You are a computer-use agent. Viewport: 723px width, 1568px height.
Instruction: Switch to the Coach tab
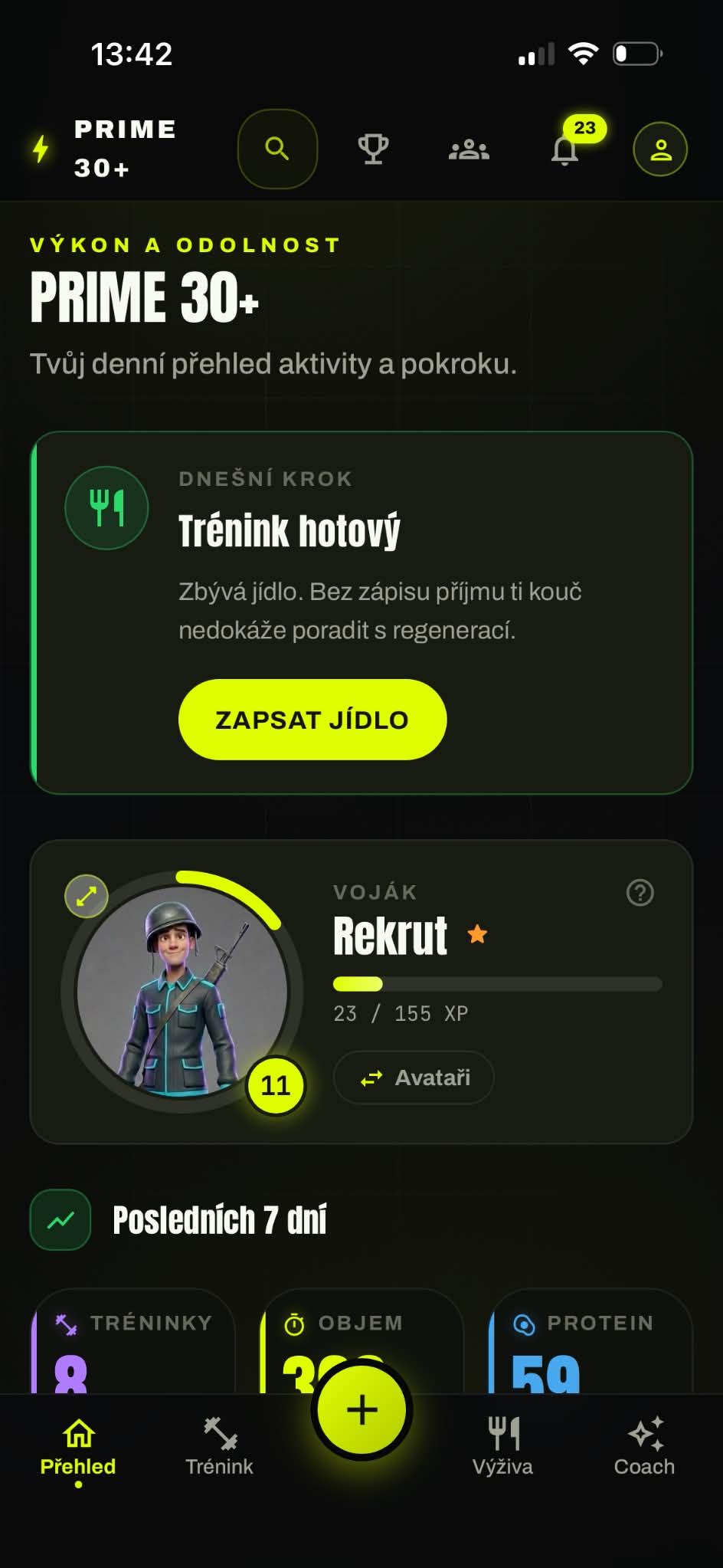click(x=644, y=1447)
